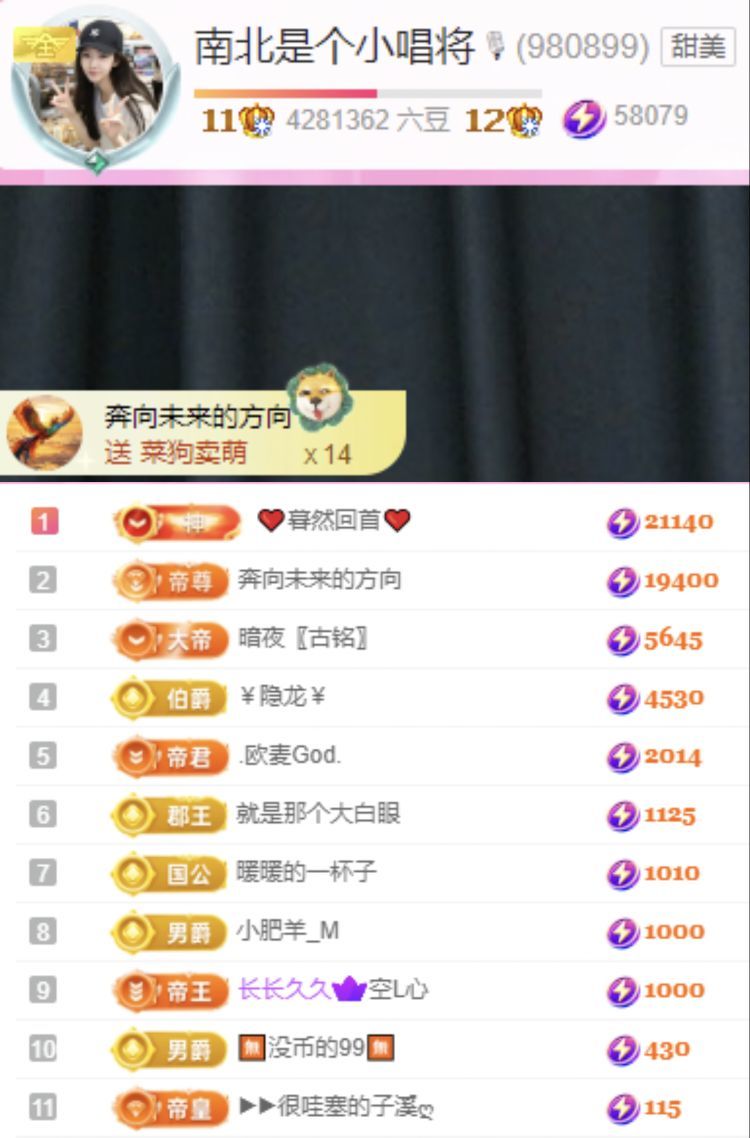The image size is (750, 1138).
Task: Select the ￥隐龙￥ ranking row
Action: (x=283, y=697)
